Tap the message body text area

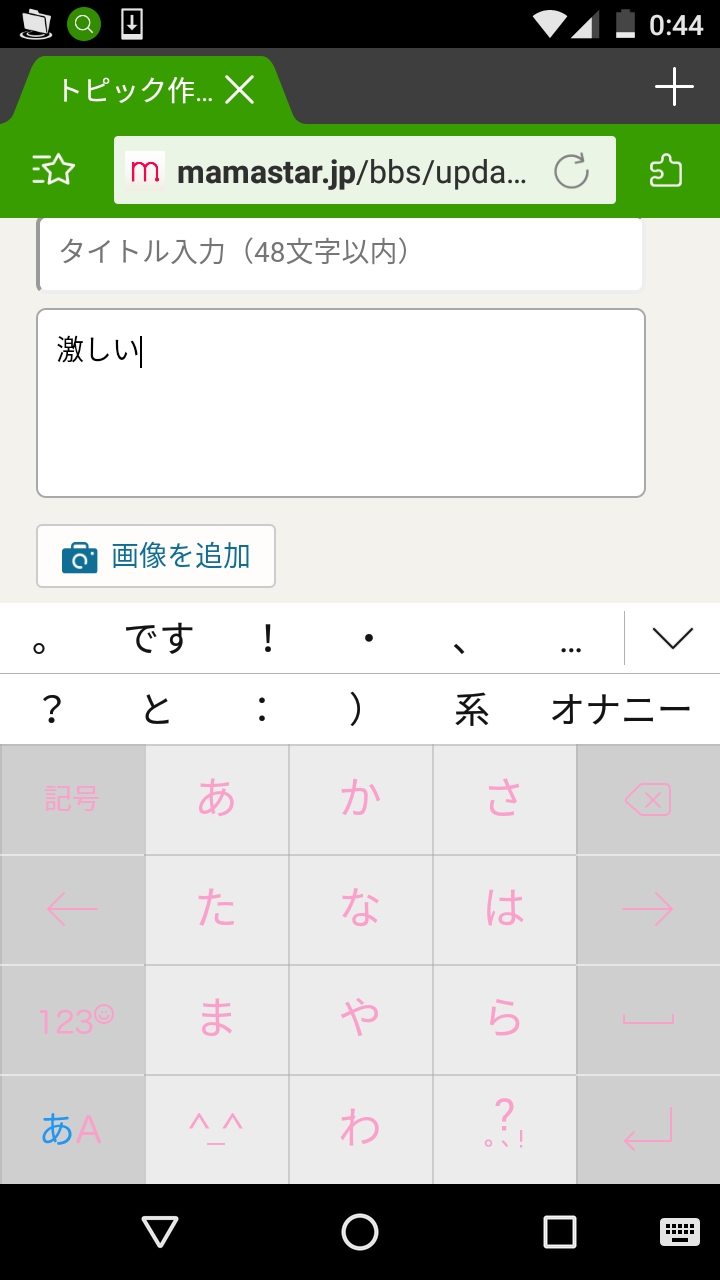[x=340, y=402]
